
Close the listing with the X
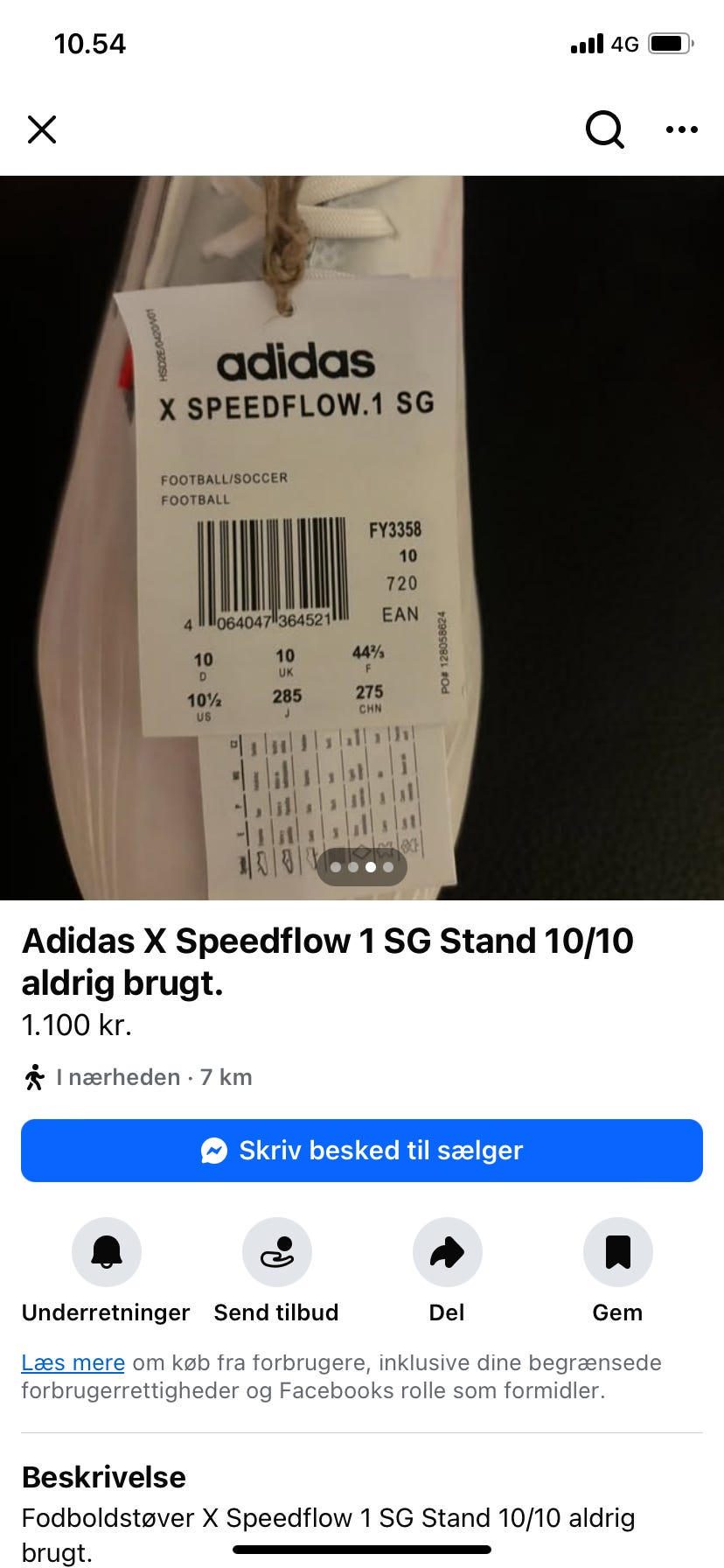tap(42, 129)
